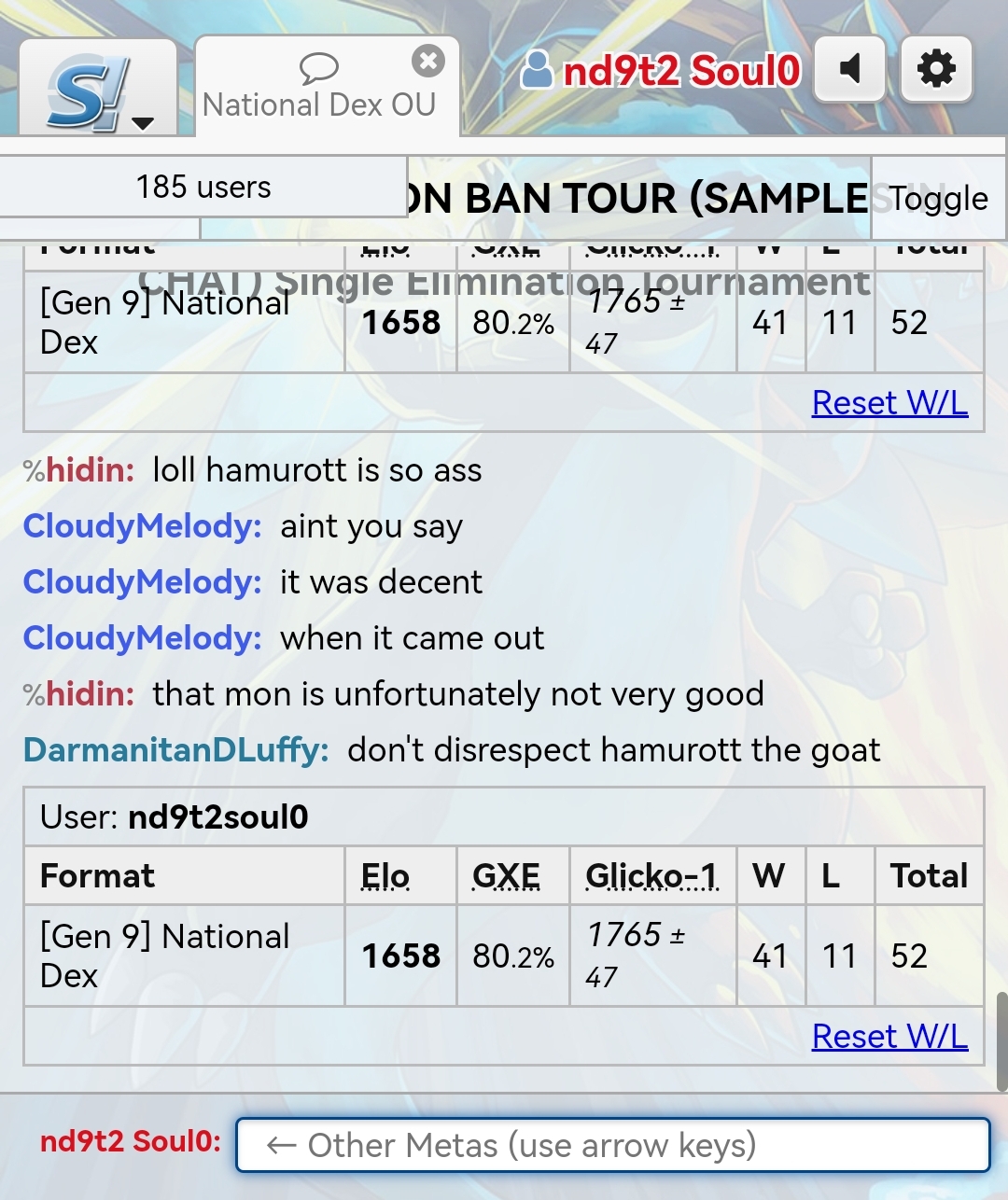This screenshot has width=1008, height=1200.
Task: Show the 185 users list
Action: click(x=203, y=187)
